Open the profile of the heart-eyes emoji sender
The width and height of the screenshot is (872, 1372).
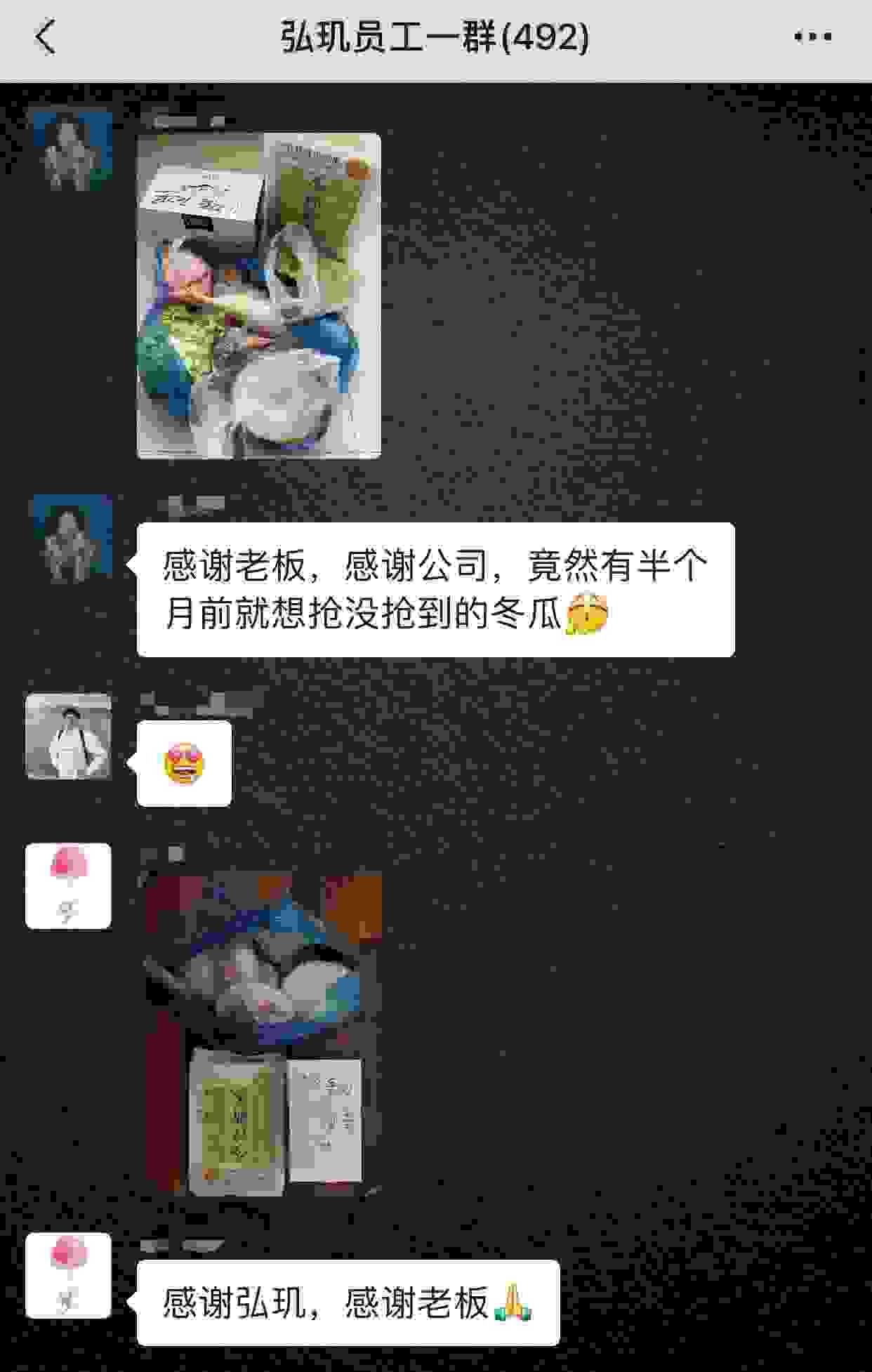pyautogui.click(x=68, y=737)
